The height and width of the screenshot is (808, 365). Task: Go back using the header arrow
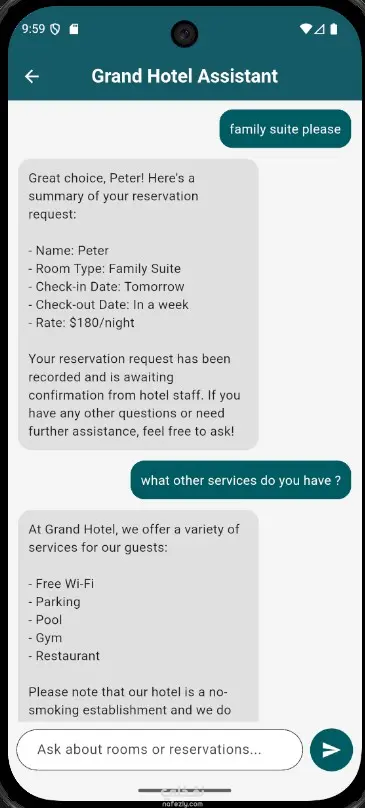[x=32, y=77]
